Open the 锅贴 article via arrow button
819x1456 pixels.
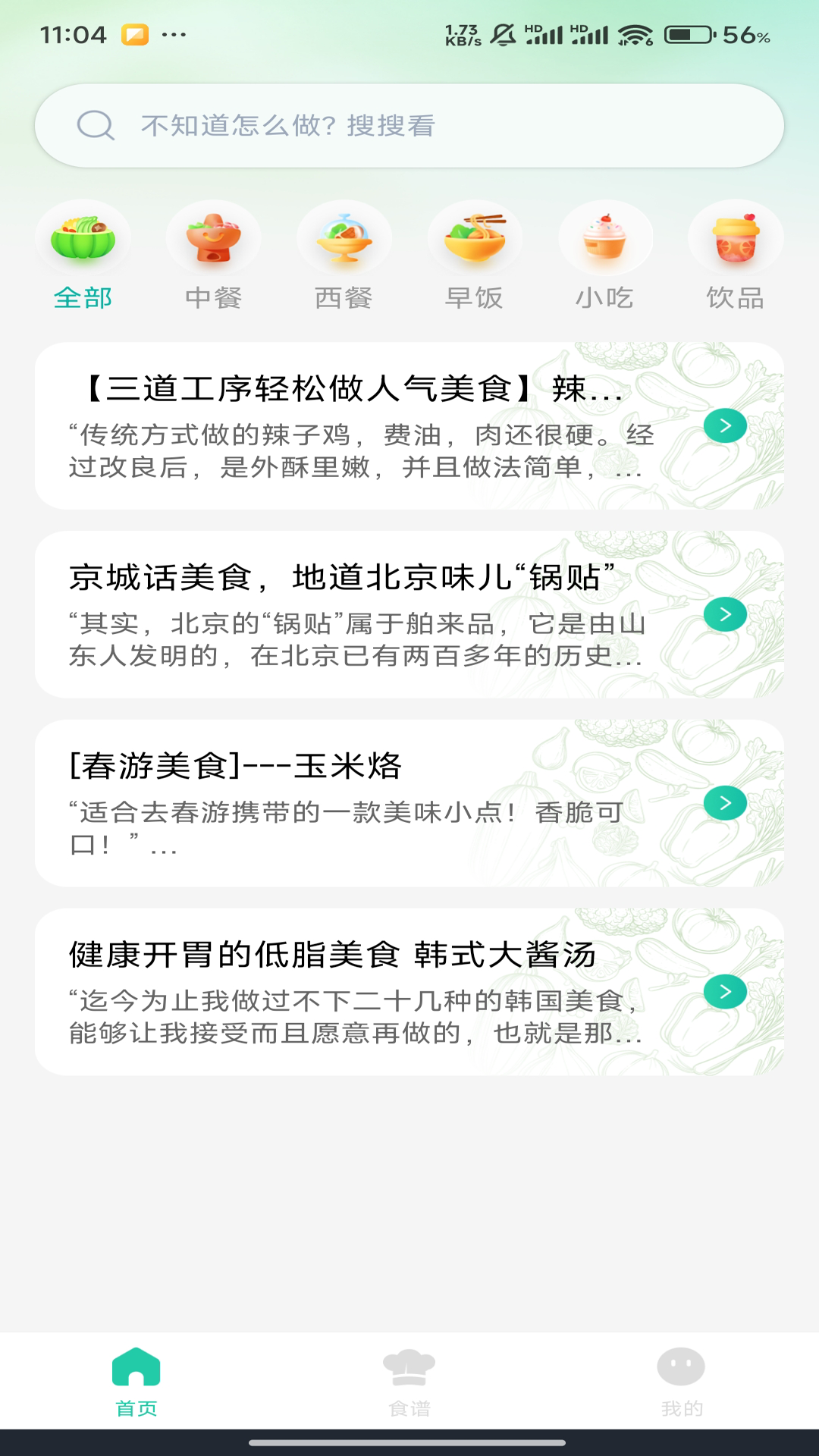pos(726,615)
